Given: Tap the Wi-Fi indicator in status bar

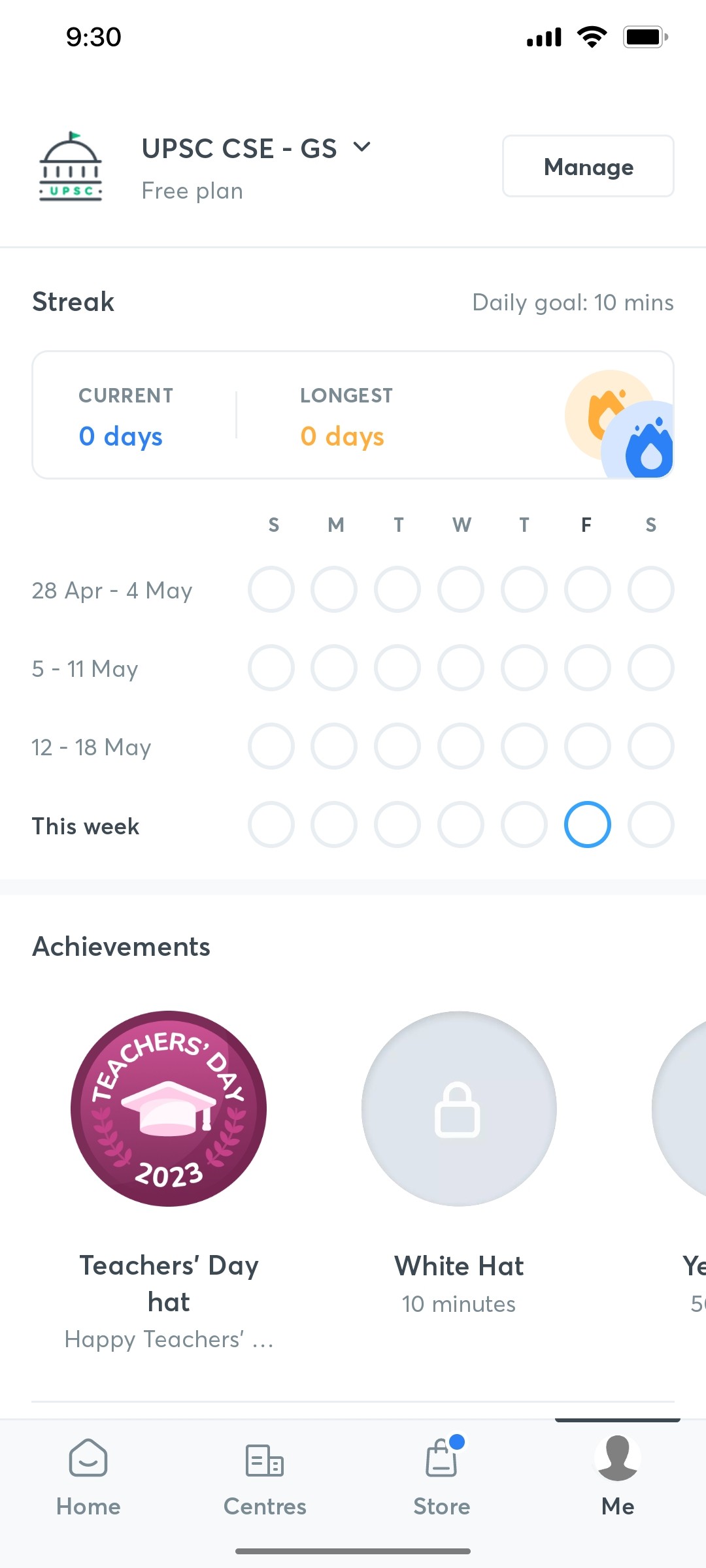Looking at the screenshot, I should click(x=592, y=37).
